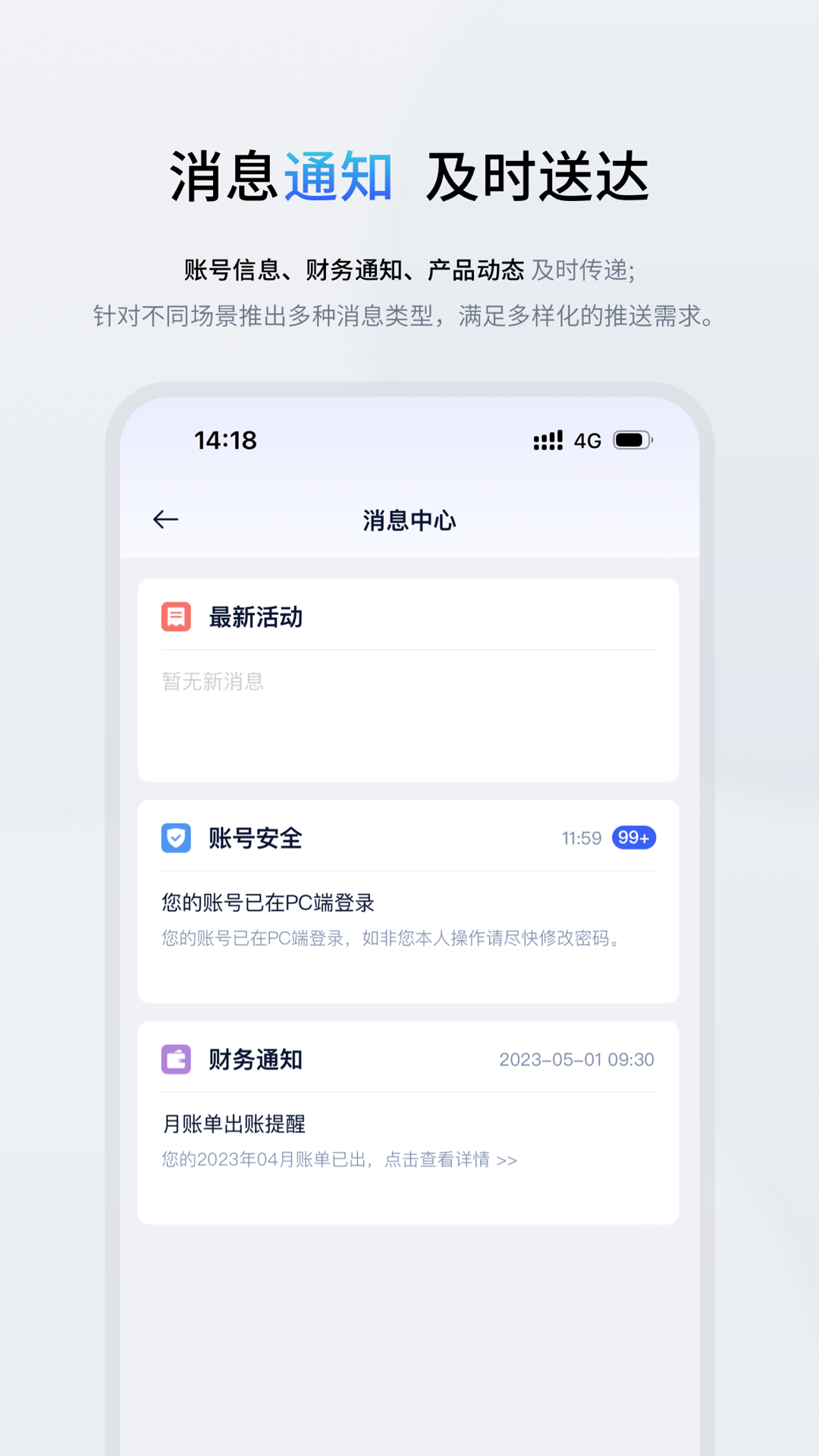
Task: Tap the 4G network icon
Action: 586,441
